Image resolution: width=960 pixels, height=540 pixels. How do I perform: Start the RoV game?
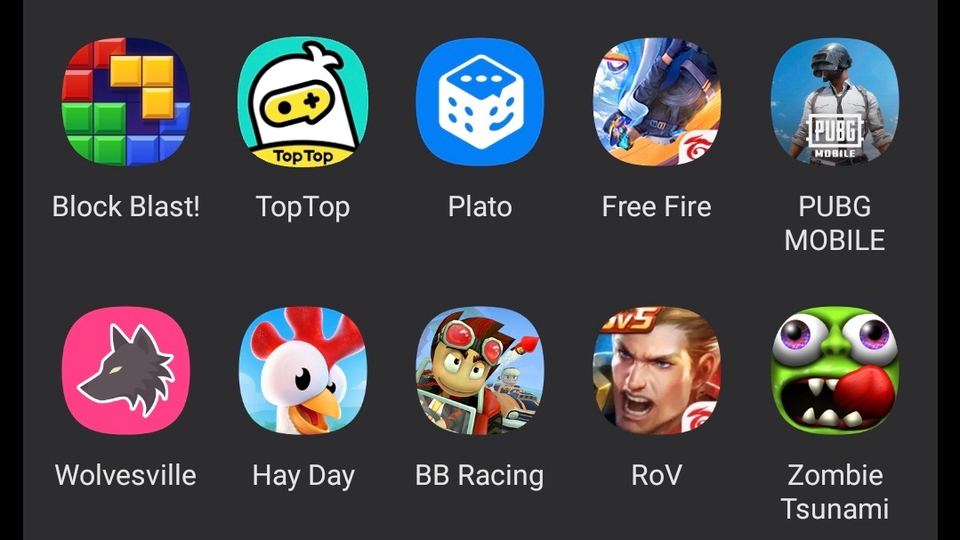tap(657, 370)
